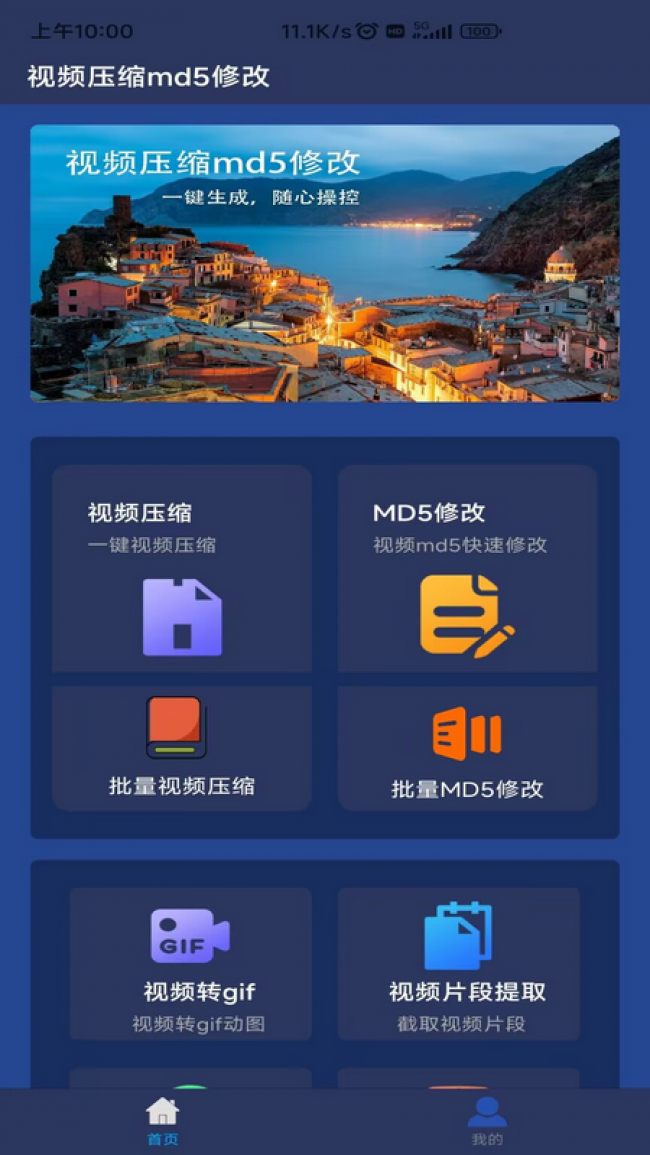Open 视频片段提取 clip extraction

tap(459, 964)
